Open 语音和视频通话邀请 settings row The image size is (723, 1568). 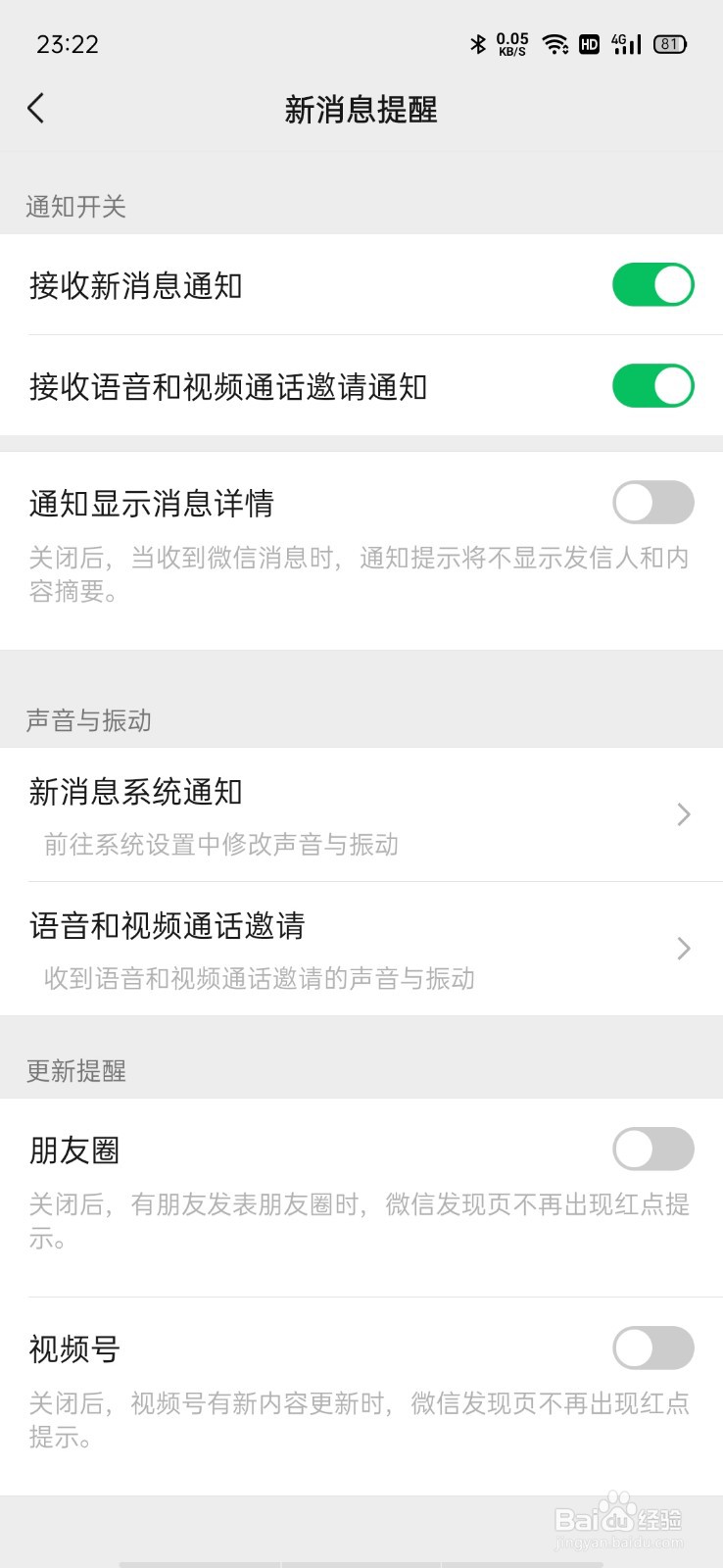pyautogui.click(x=294, y=948)
